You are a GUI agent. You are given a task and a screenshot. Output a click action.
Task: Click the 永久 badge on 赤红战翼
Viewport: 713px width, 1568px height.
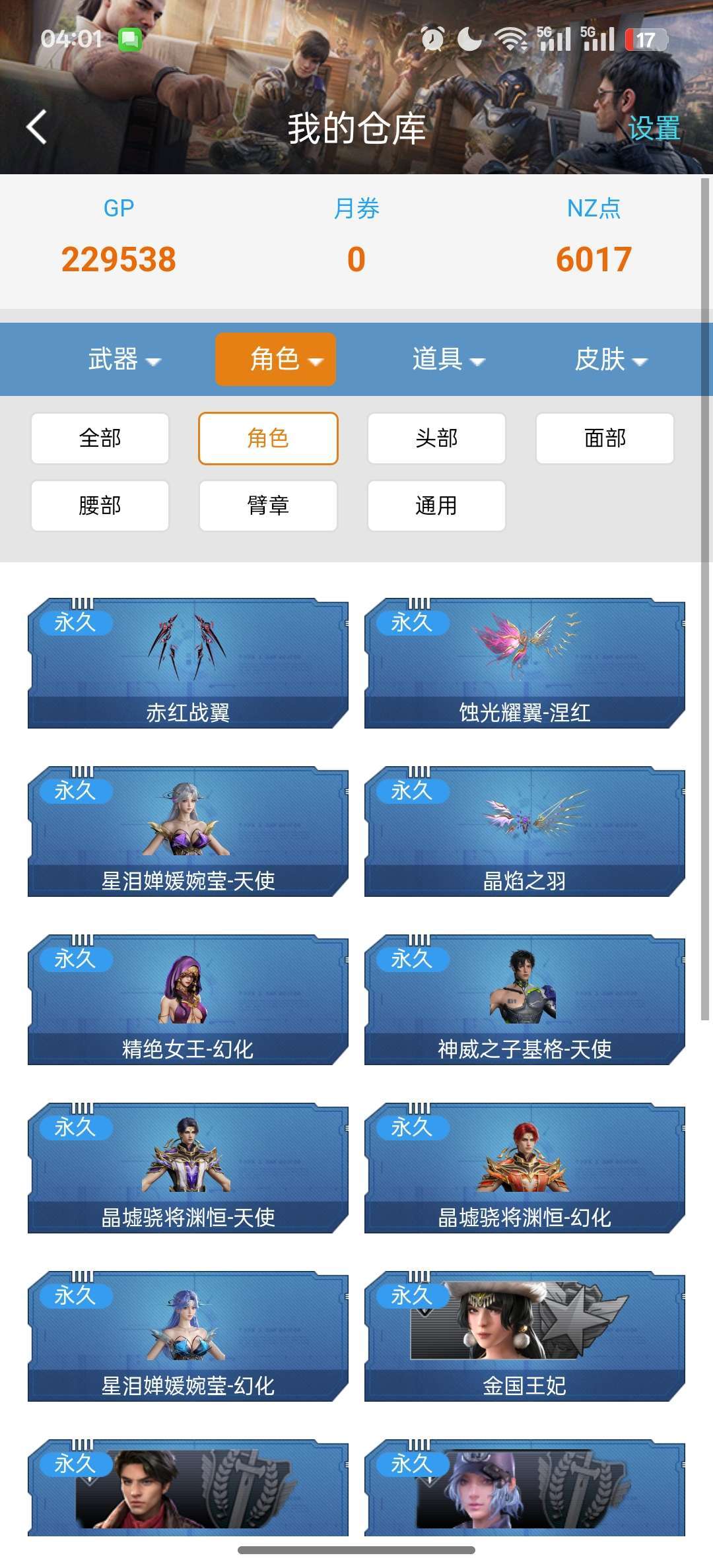point(77,623)
